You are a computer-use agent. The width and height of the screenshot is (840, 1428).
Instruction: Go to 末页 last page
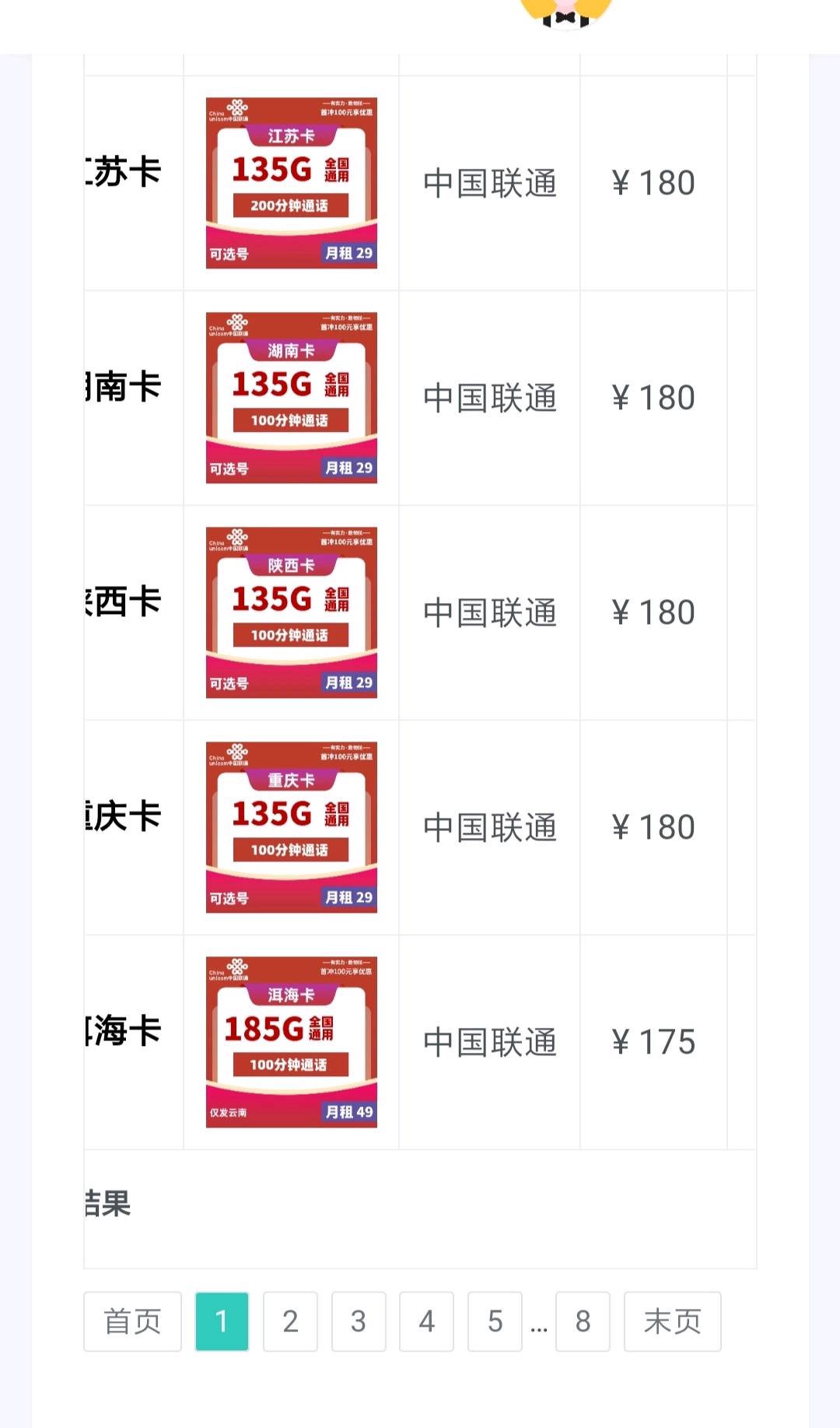point(673,1321)
